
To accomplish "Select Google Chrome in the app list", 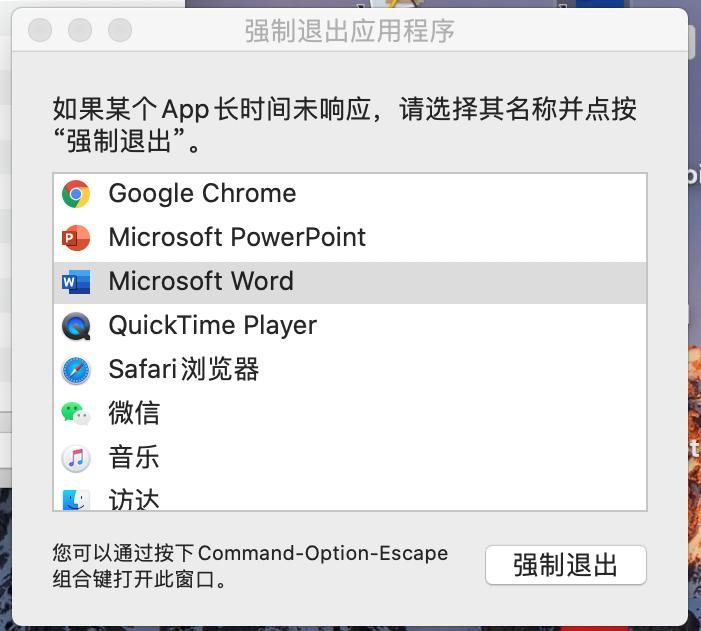I will pyautogui.click(x=202, y=193).
